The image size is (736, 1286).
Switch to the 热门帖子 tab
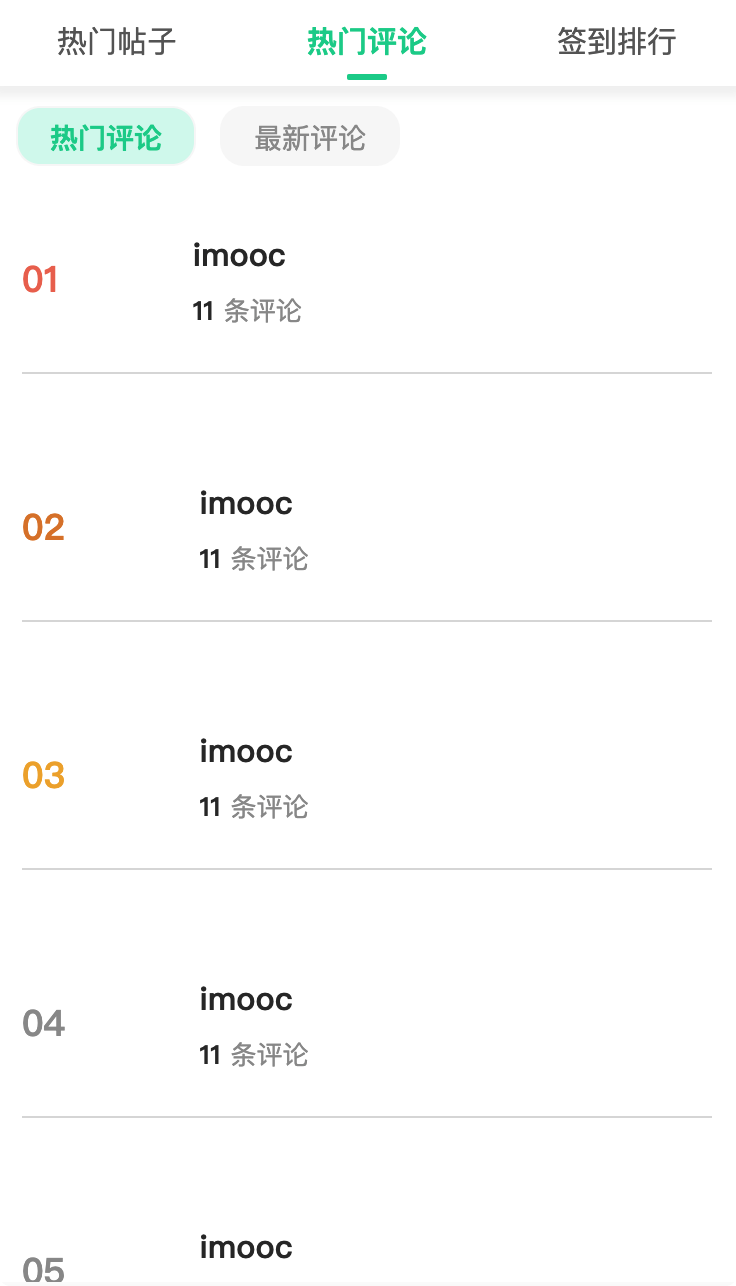coord(117,42)
